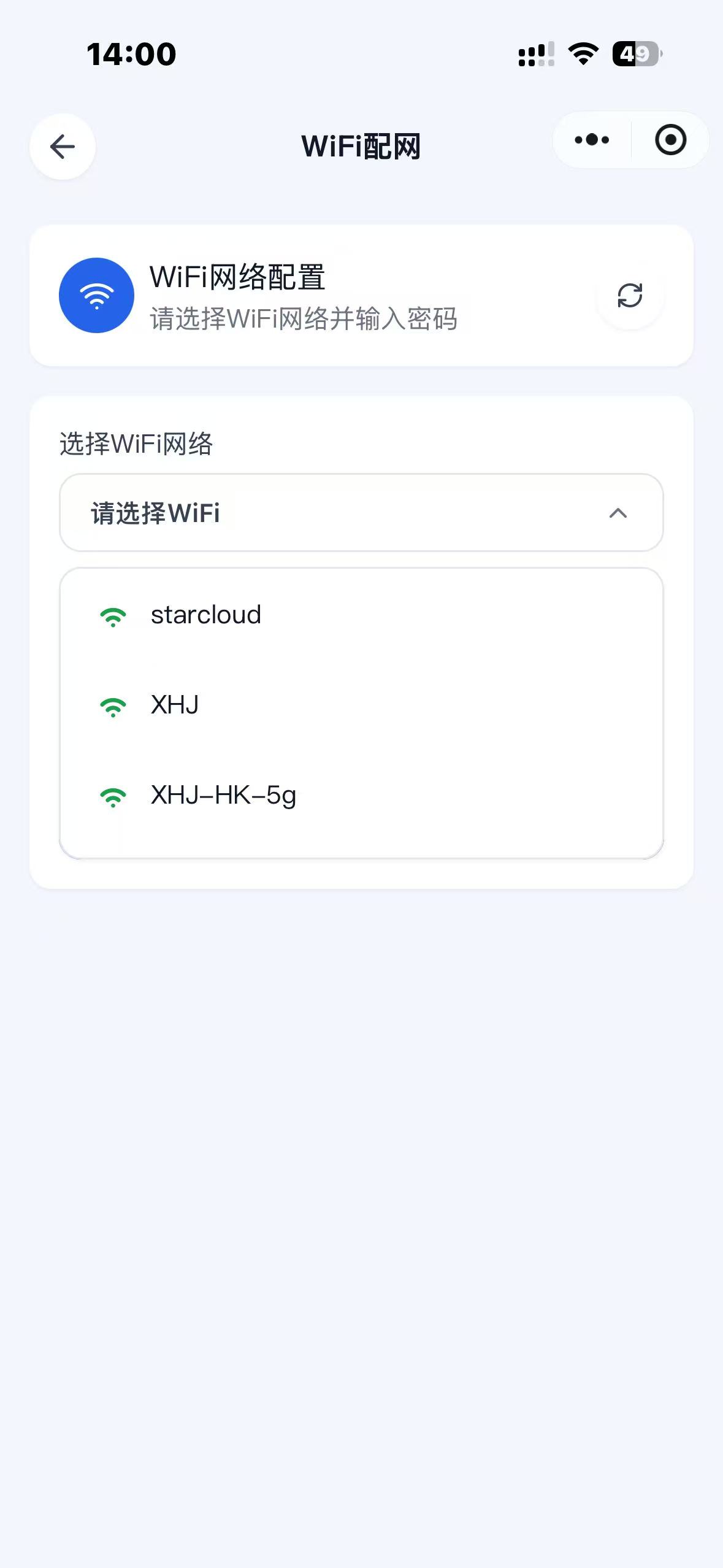Screen dimensions: 723x1568
Task: Click the WiFi signal icon in status bar
Action: (581, 54)
